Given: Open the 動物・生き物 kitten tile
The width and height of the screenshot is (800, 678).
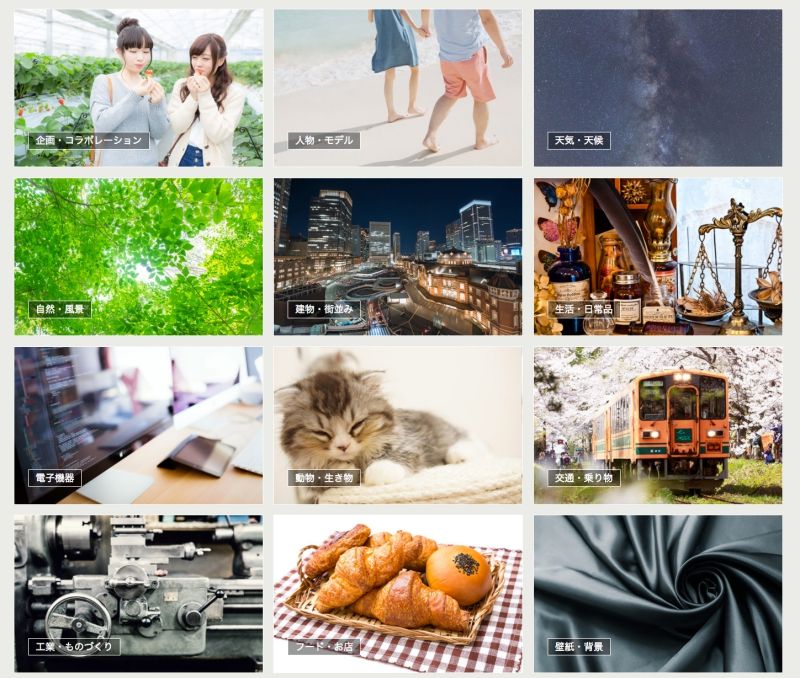Looking at the screenshot, I should coord(397,425).
